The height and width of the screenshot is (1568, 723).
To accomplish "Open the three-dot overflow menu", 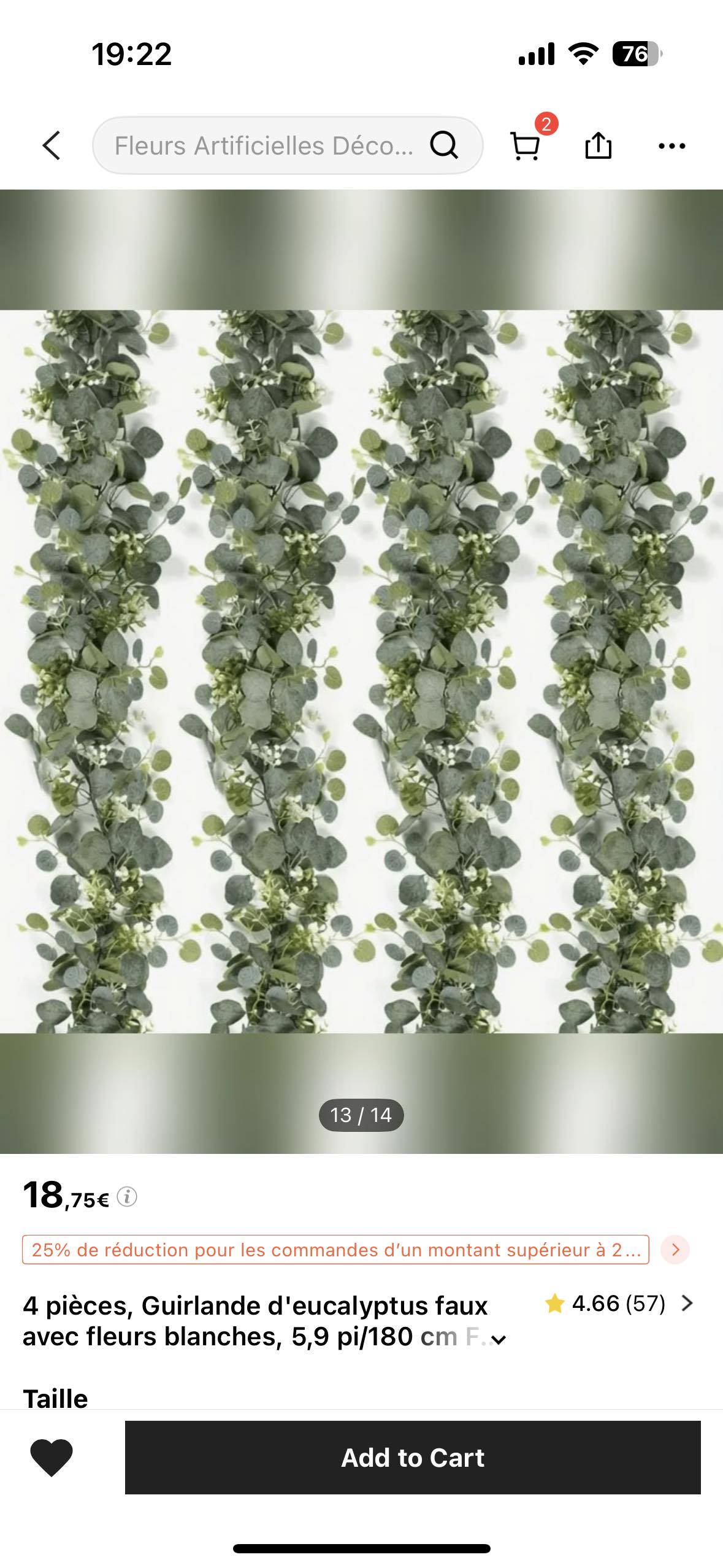I will (671, 146).
